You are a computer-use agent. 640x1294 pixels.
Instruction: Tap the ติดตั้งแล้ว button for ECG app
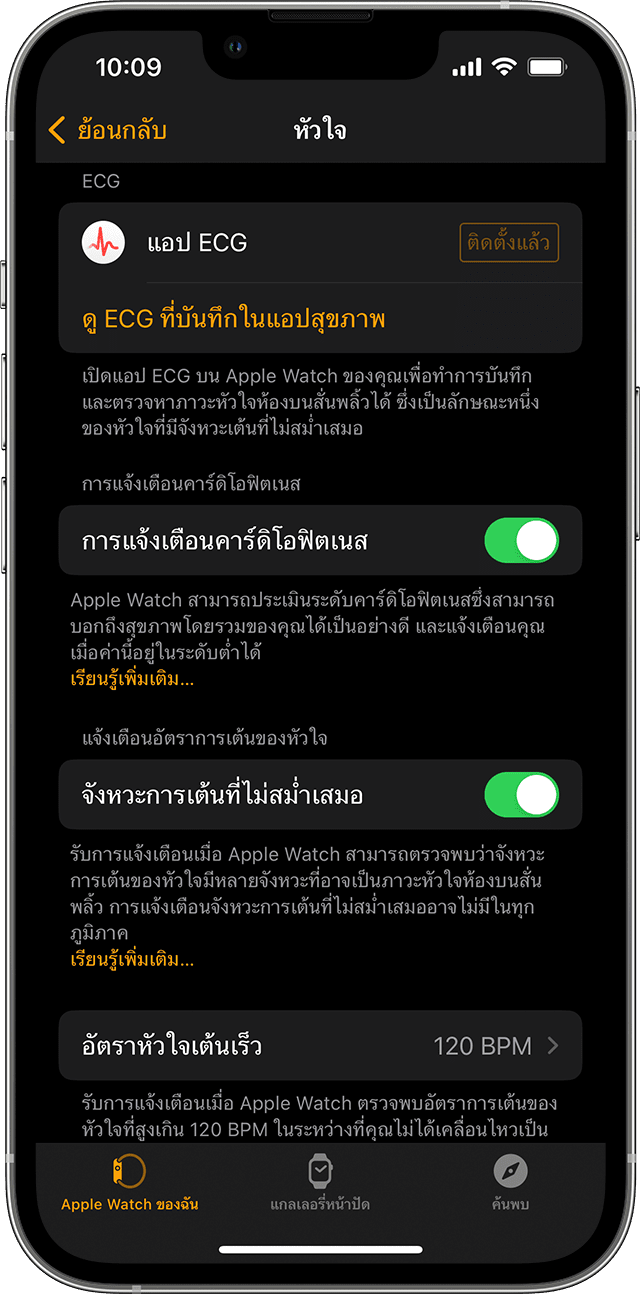508,243
